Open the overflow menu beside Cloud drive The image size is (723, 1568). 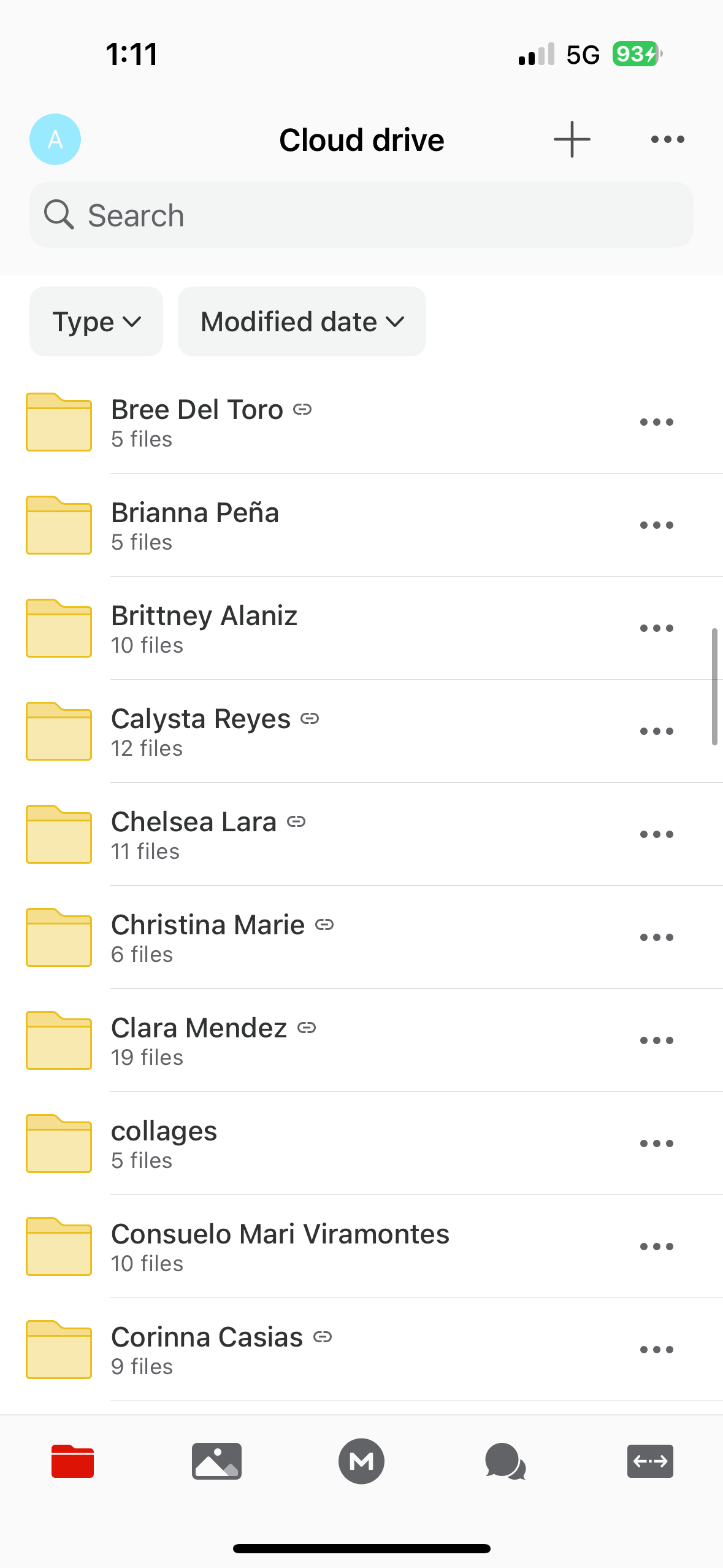click(x=667, y=139)
